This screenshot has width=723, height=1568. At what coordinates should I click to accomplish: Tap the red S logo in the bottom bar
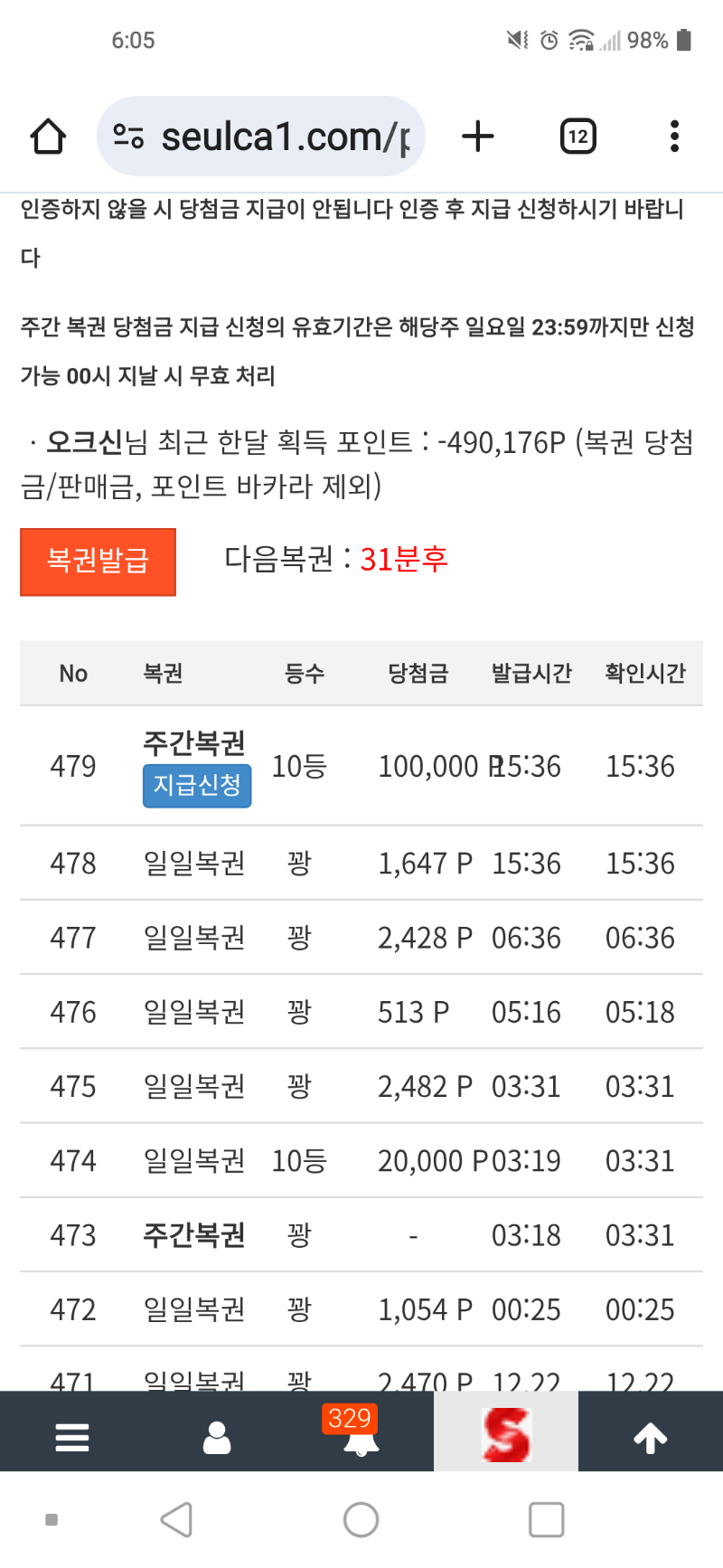(x=506, y=1435)
